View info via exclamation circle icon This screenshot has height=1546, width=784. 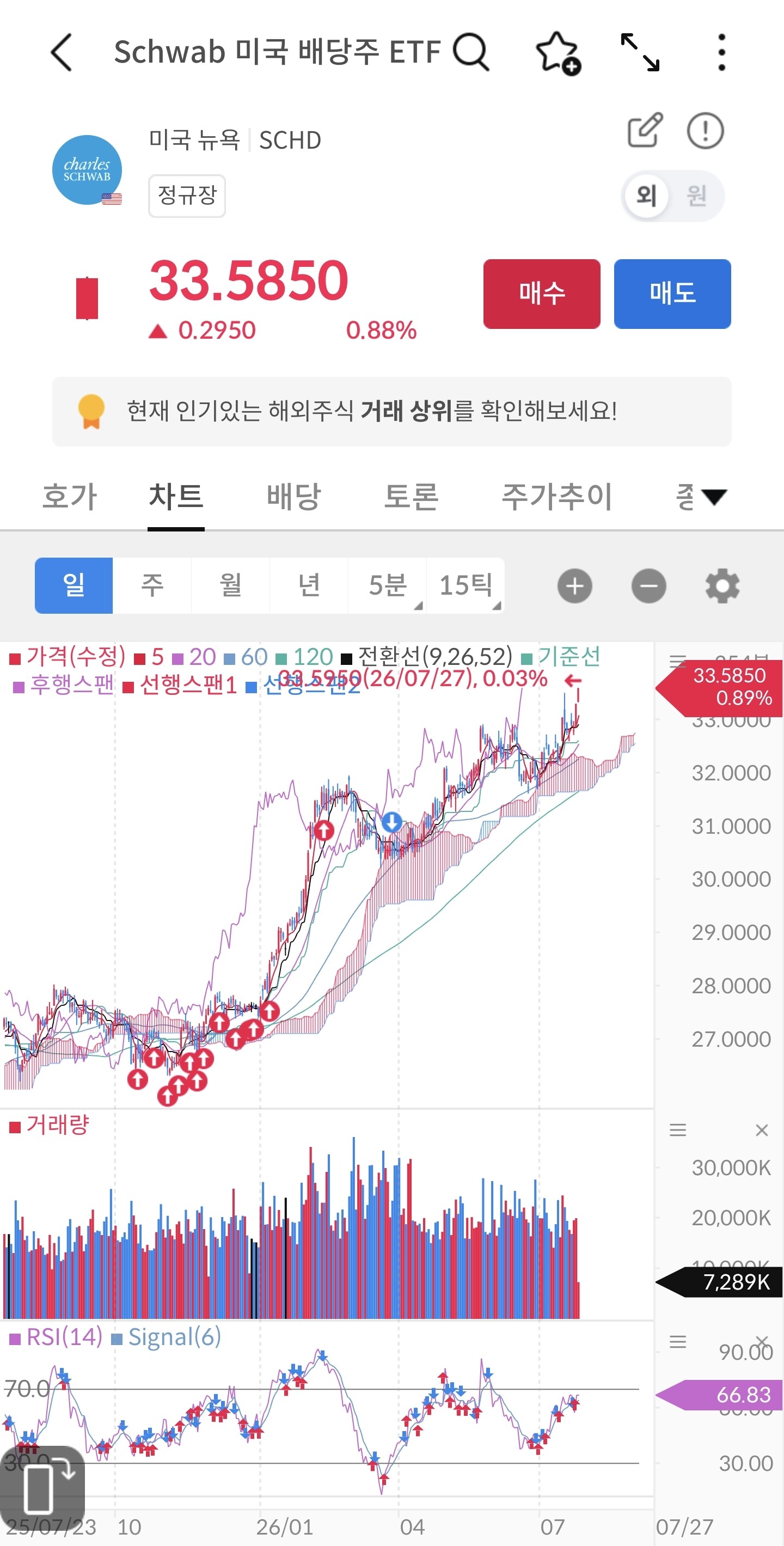[705, 130]
